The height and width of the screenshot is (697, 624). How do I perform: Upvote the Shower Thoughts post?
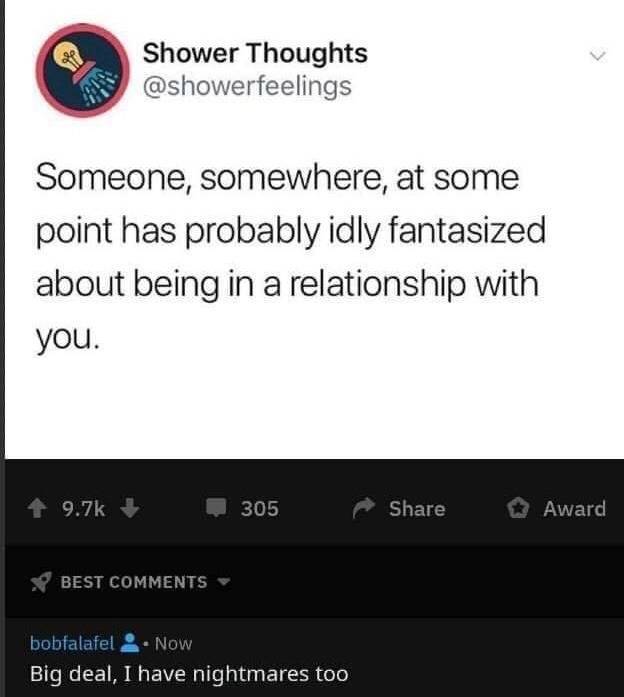coord(40,509)
